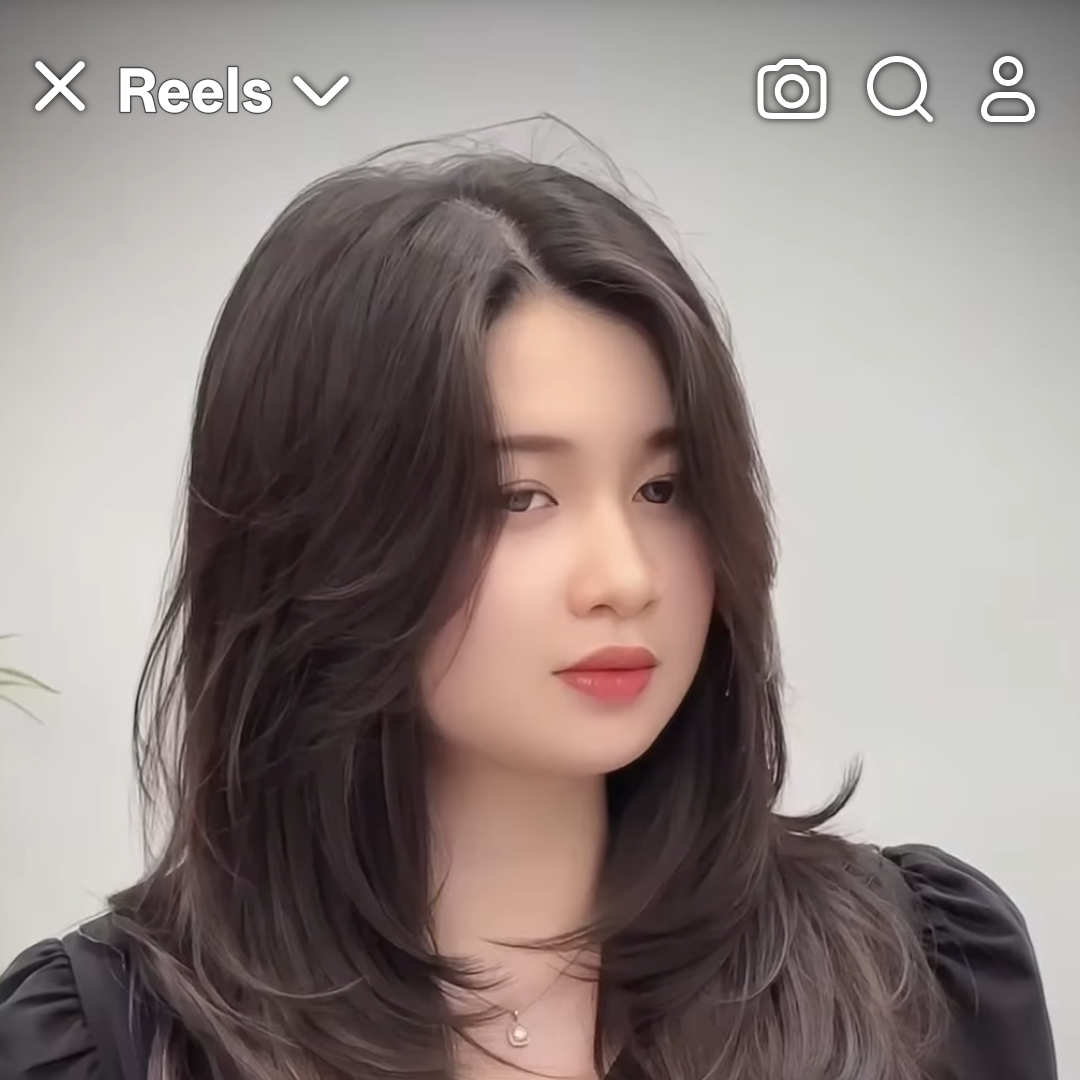Go to your profile
The image size is (1080, 1080).
pyautogui.click(x=1007, y=90)
